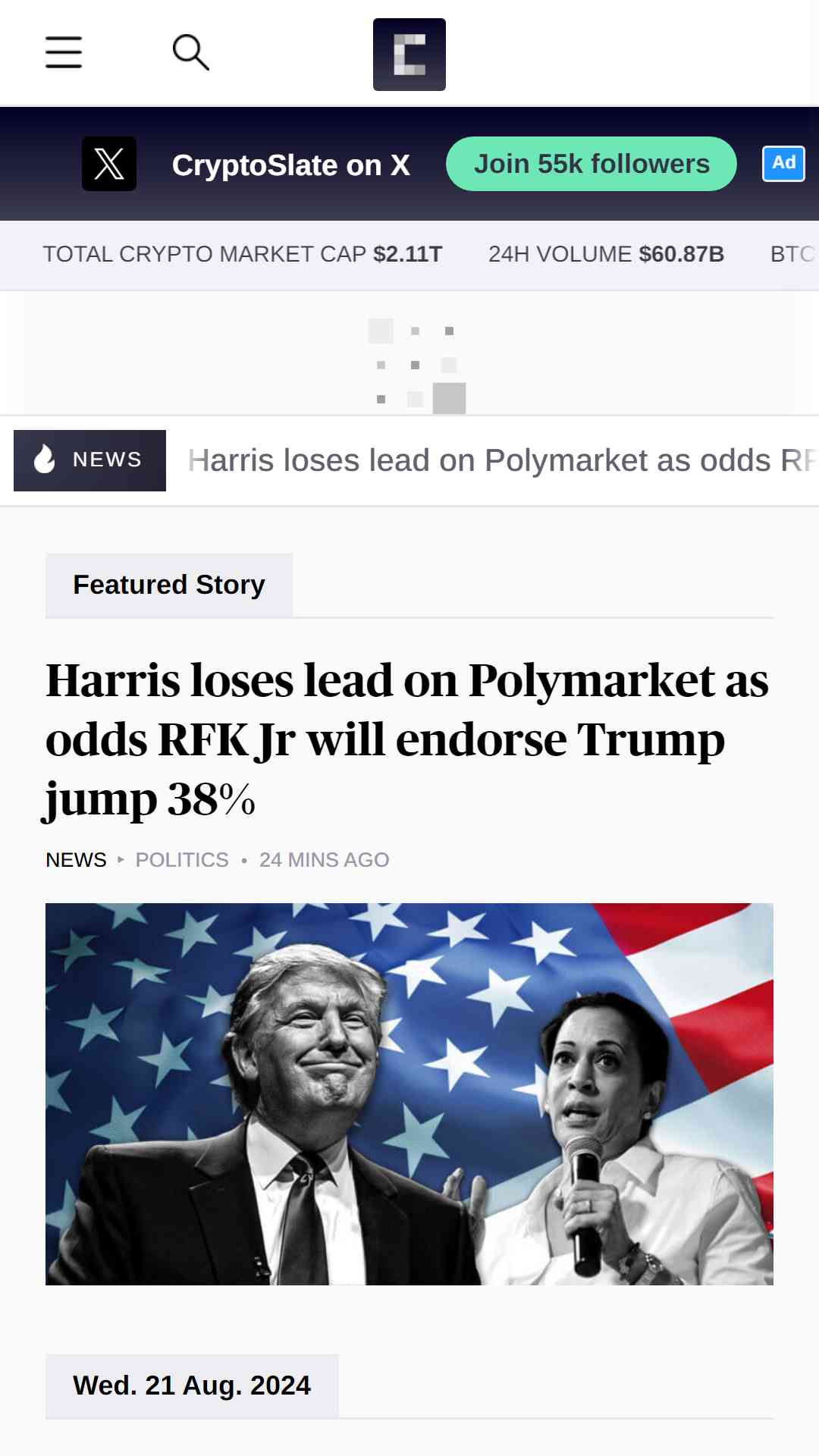Open the Trump and Harris article image
The width and height of the screenshot is (819, 1456).
point(409,1094)
